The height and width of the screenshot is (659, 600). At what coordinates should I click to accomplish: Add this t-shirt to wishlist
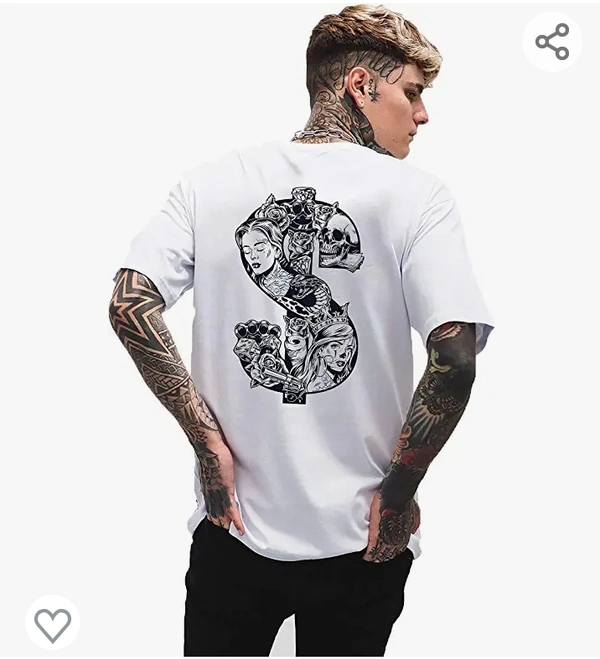52,624
